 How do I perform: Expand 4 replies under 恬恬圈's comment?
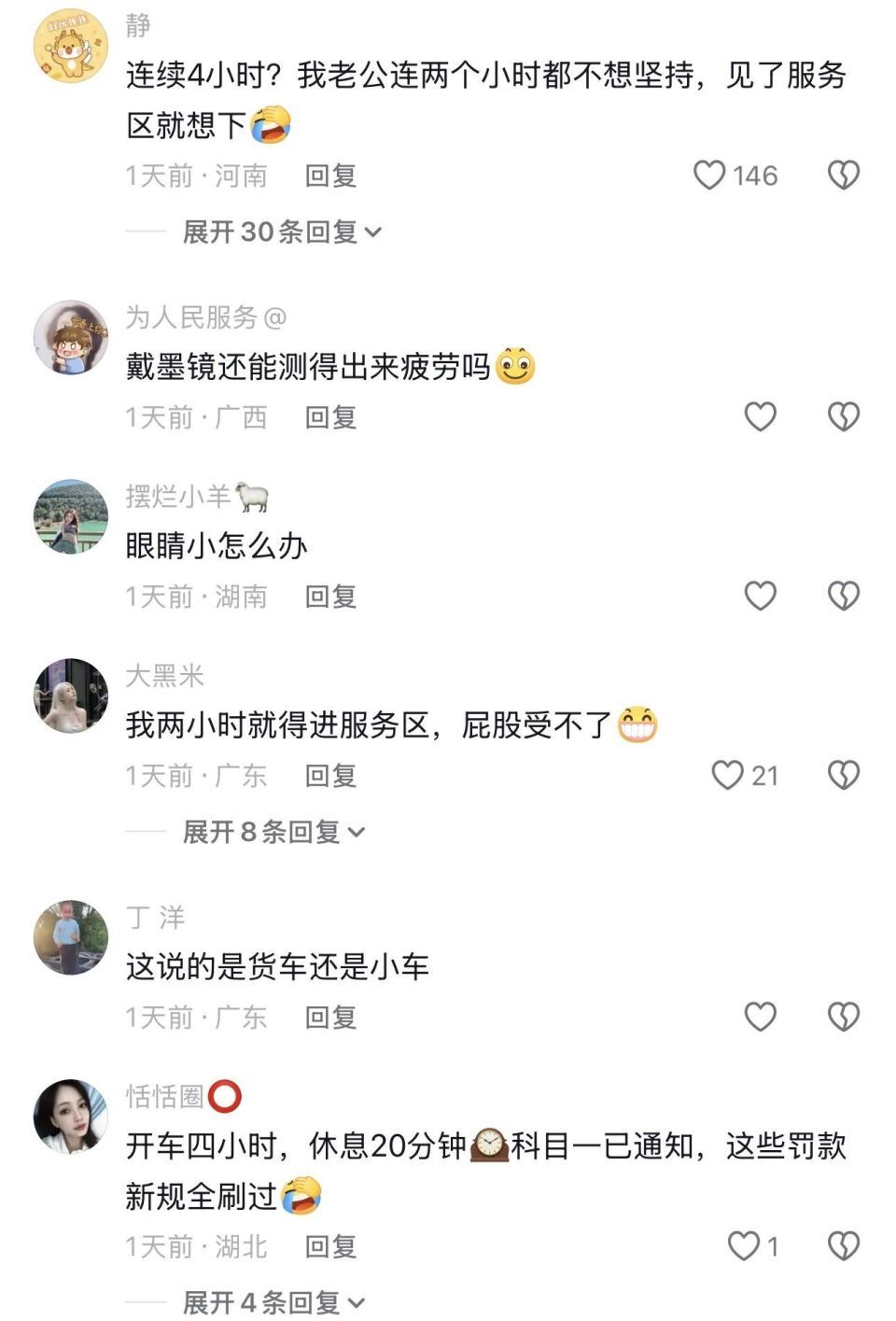(x=273, y=1302)
